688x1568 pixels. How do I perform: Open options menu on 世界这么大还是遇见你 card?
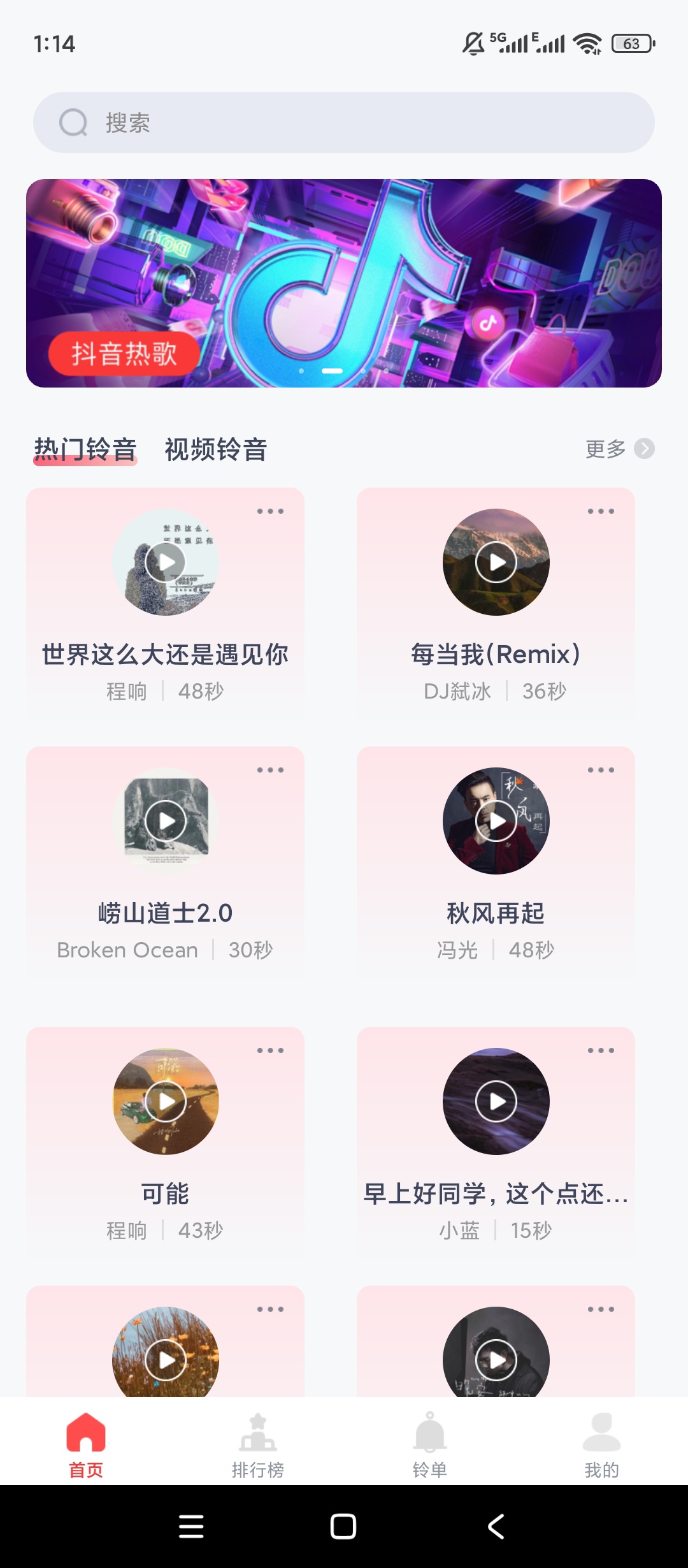tap(270, 510)
